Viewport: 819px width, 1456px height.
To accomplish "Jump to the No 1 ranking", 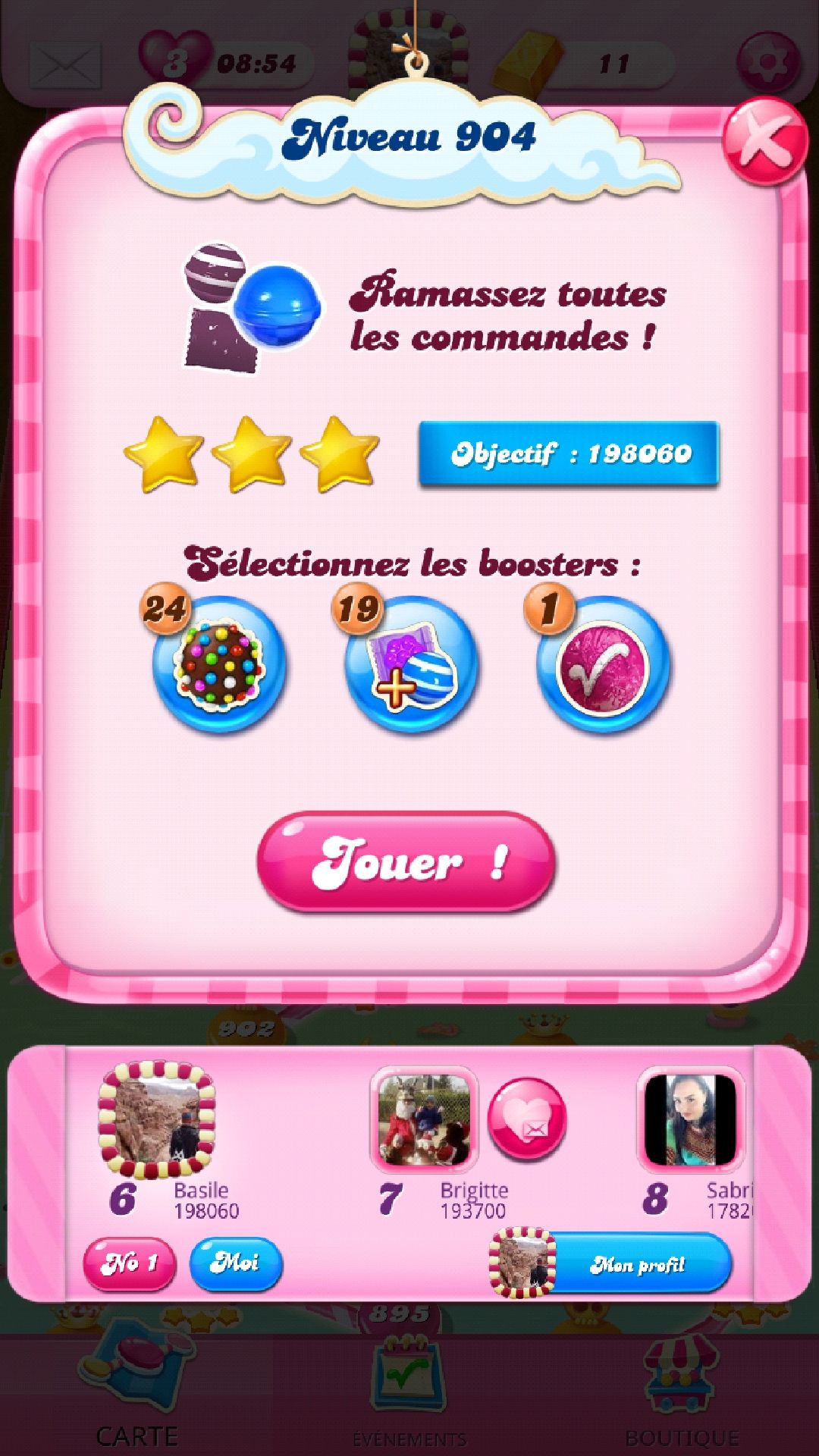I will pyautogui.click(x=130, y=1263).
